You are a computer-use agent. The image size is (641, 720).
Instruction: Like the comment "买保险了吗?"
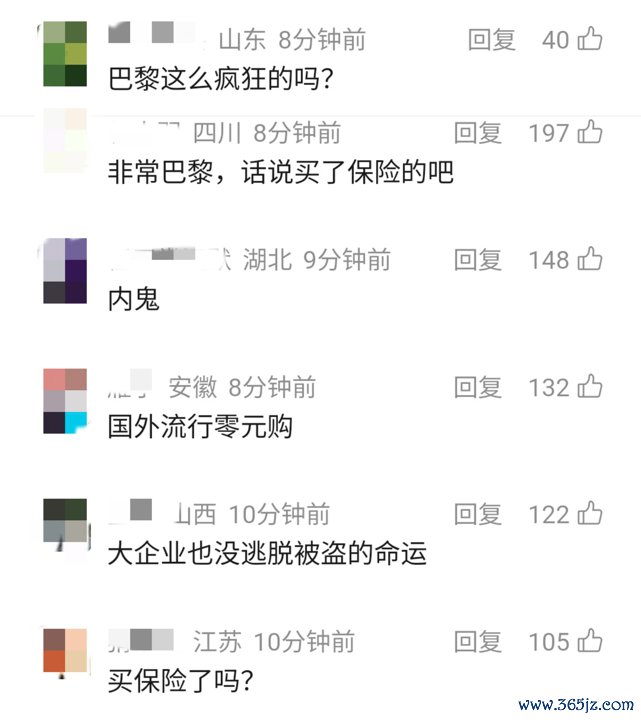pyautogui.click(x=590, y=641)
